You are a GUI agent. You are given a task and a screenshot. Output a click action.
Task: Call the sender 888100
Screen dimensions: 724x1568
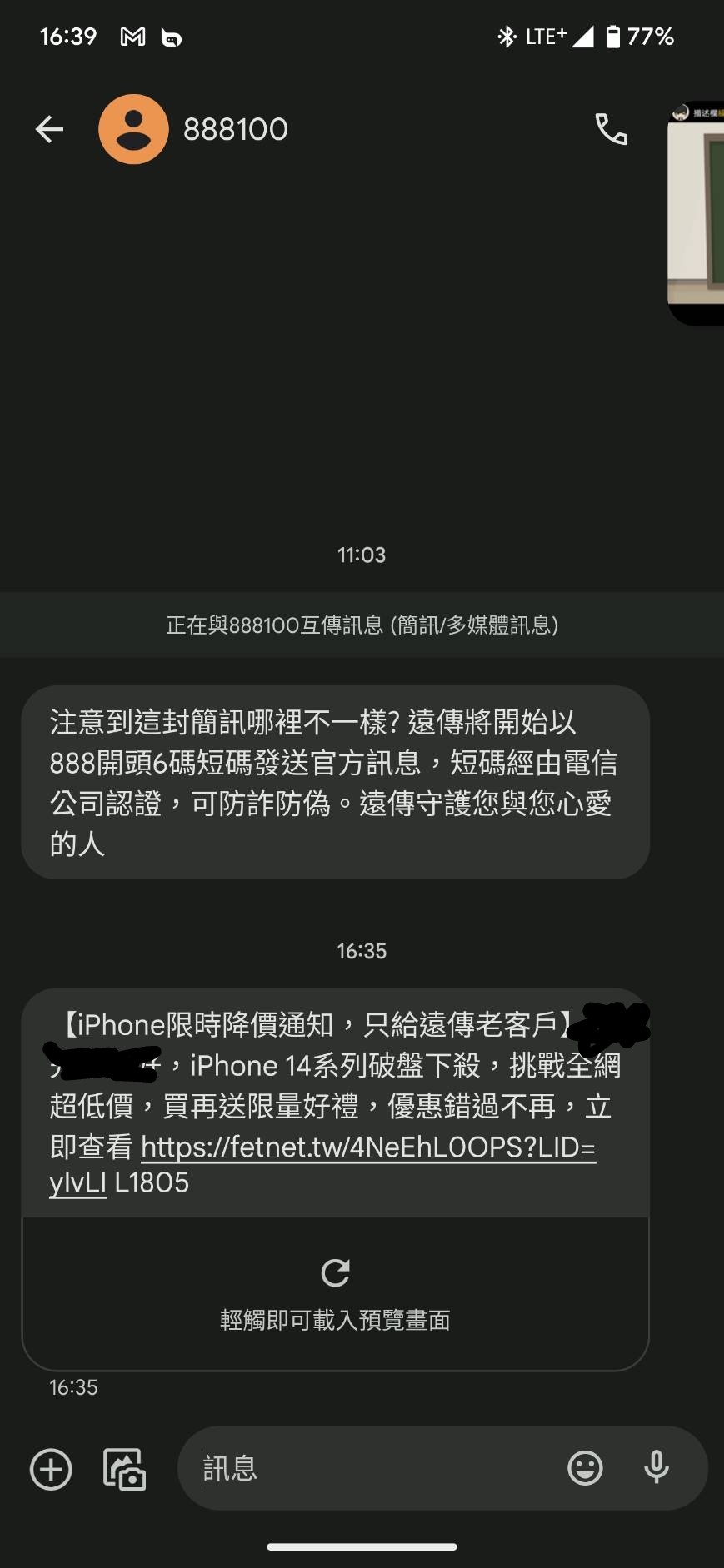(611, 129)
